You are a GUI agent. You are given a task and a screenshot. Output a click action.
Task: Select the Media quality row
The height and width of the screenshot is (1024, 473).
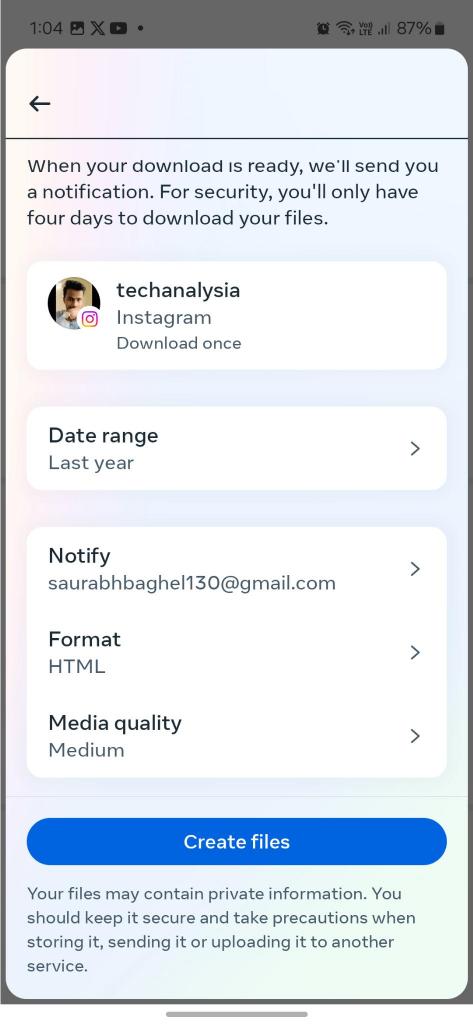(236, 736)
